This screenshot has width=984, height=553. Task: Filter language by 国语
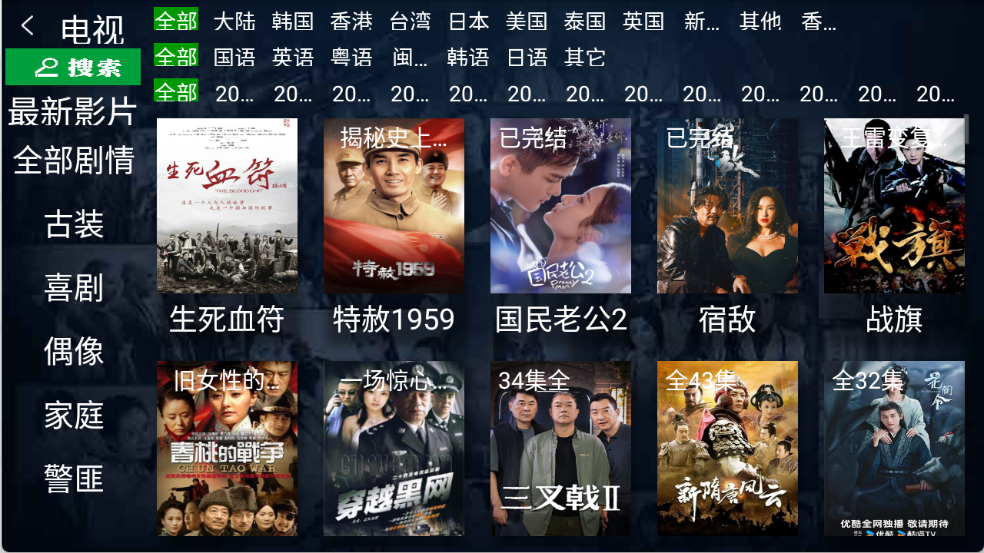pos(234,57)
